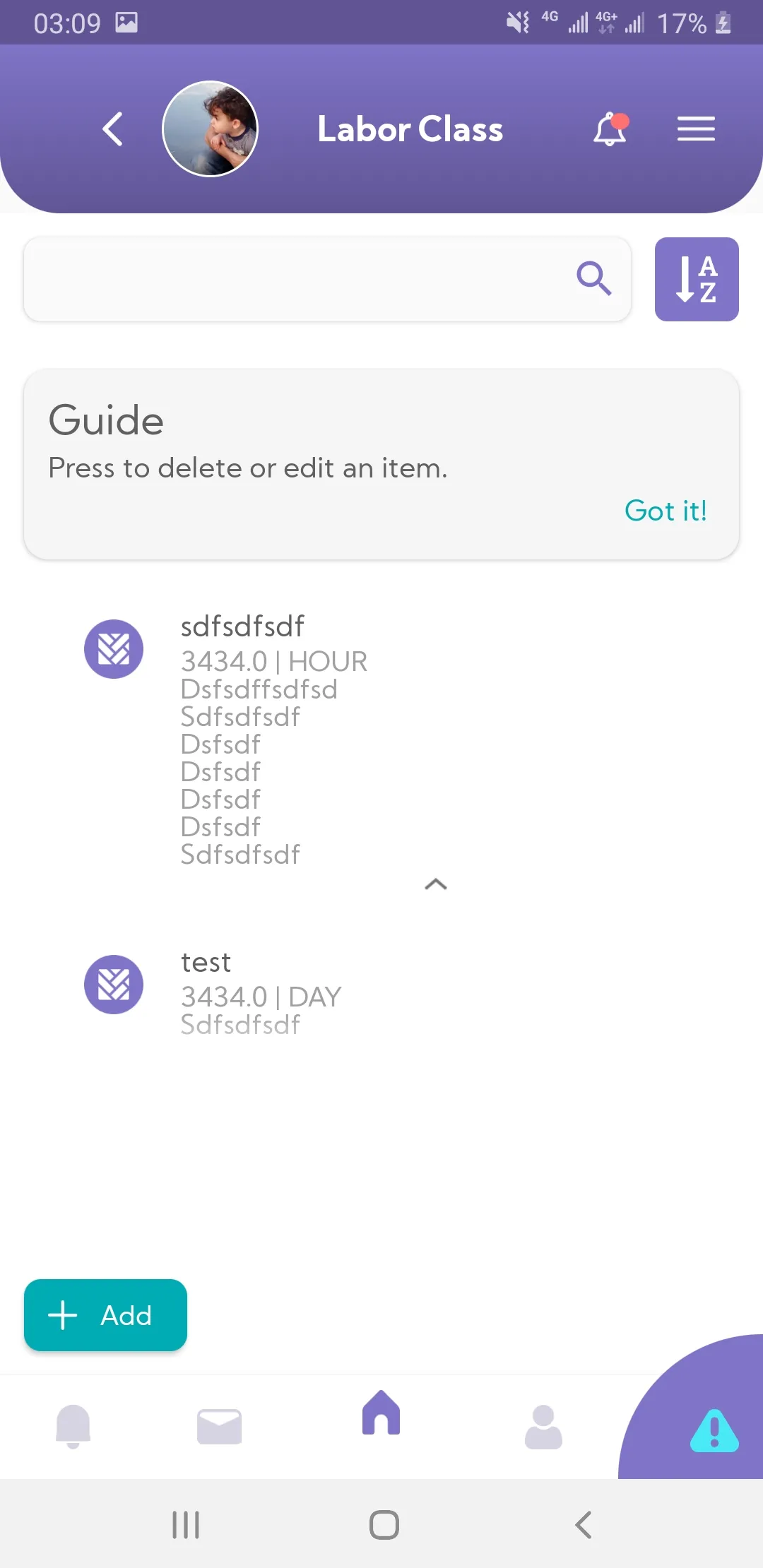Collapse the sdfsdfsdf item description
The height and width of the screenshot is (1568, 763).
[x=436, y=884]
